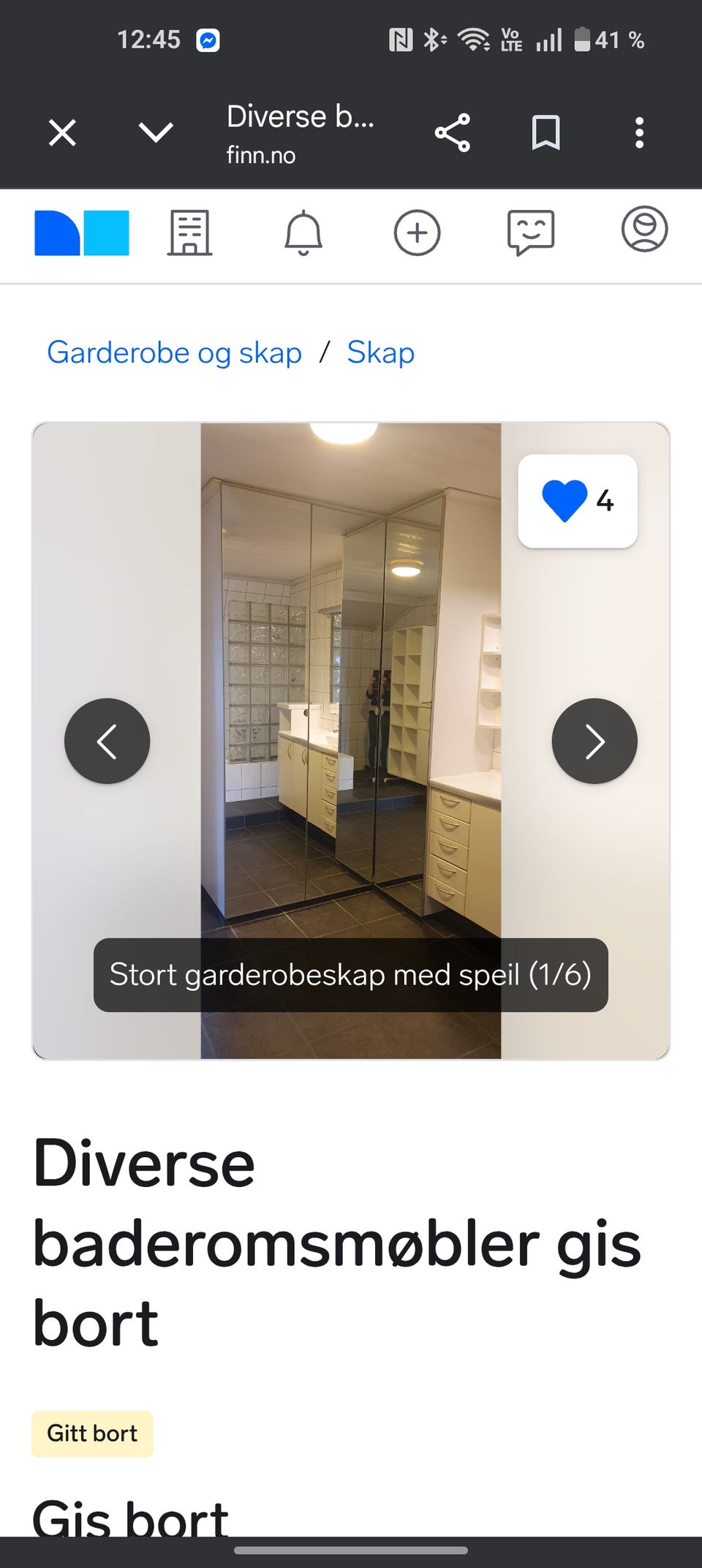Viewport: 702px width, 1568px height.
Task: Open the Skap breadcrumb category
Action: (380, 352)
